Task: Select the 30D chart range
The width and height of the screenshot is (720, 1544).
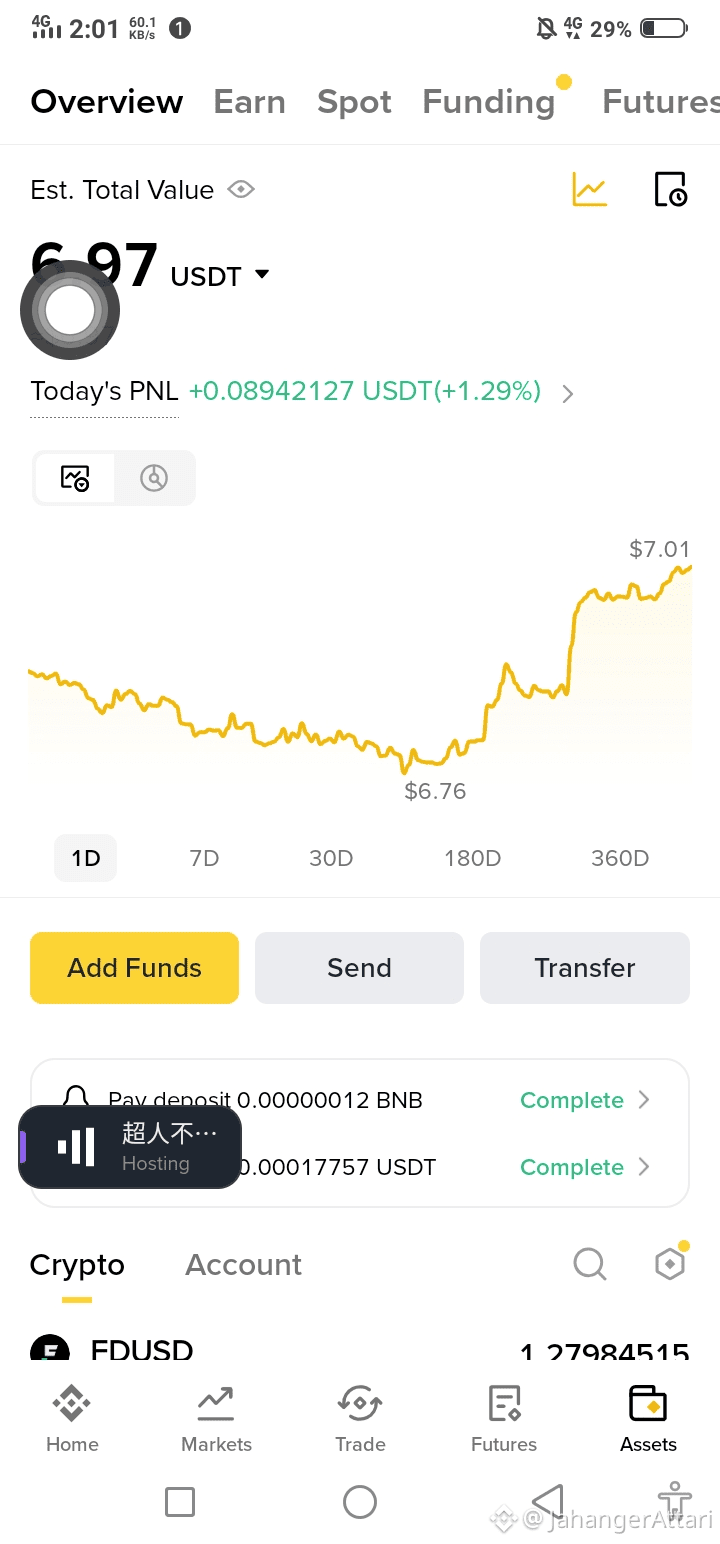Action: [x=331, y=858]
